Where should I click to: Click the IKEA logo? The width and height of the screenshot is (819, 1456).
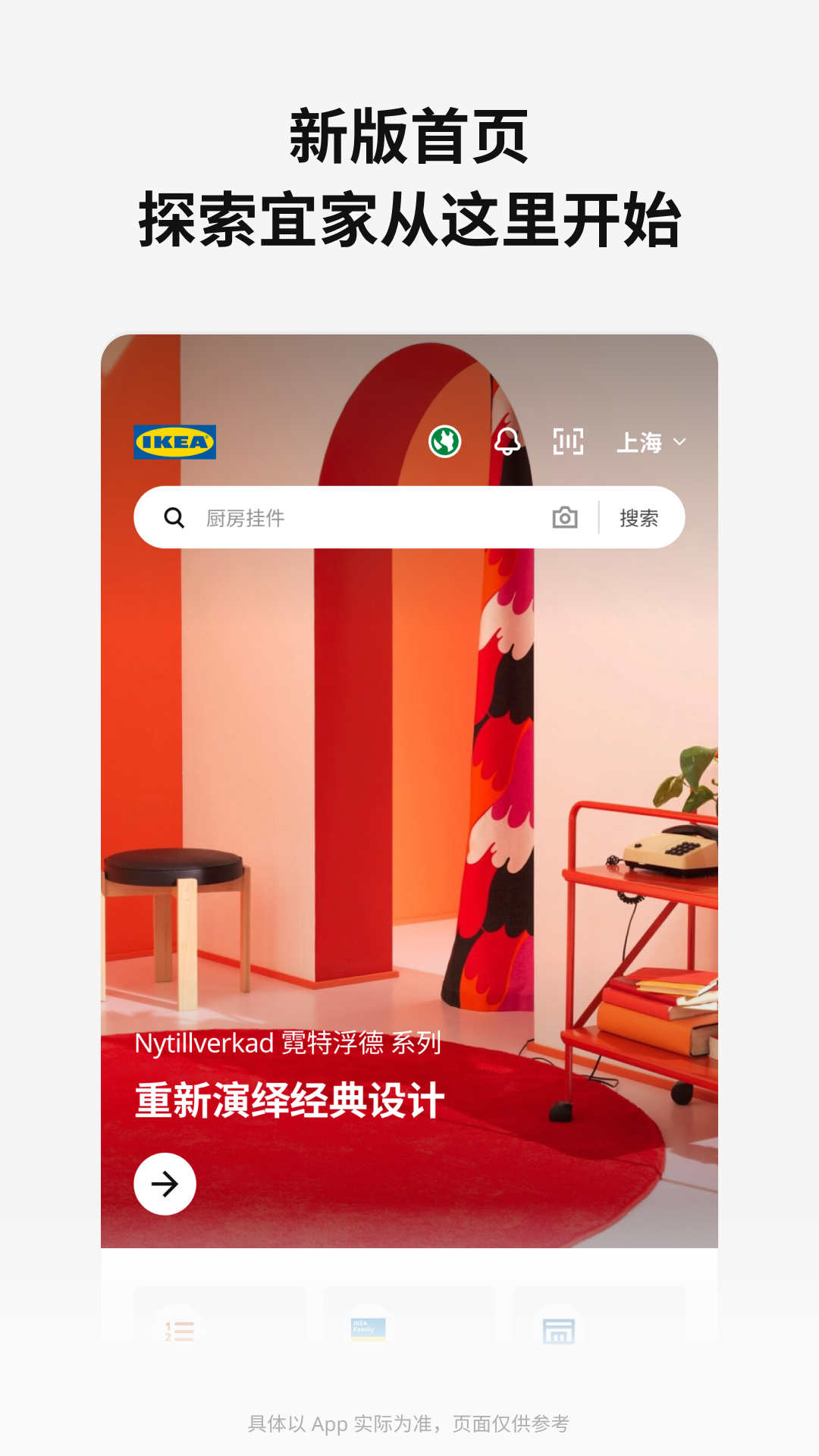[174, 442]
